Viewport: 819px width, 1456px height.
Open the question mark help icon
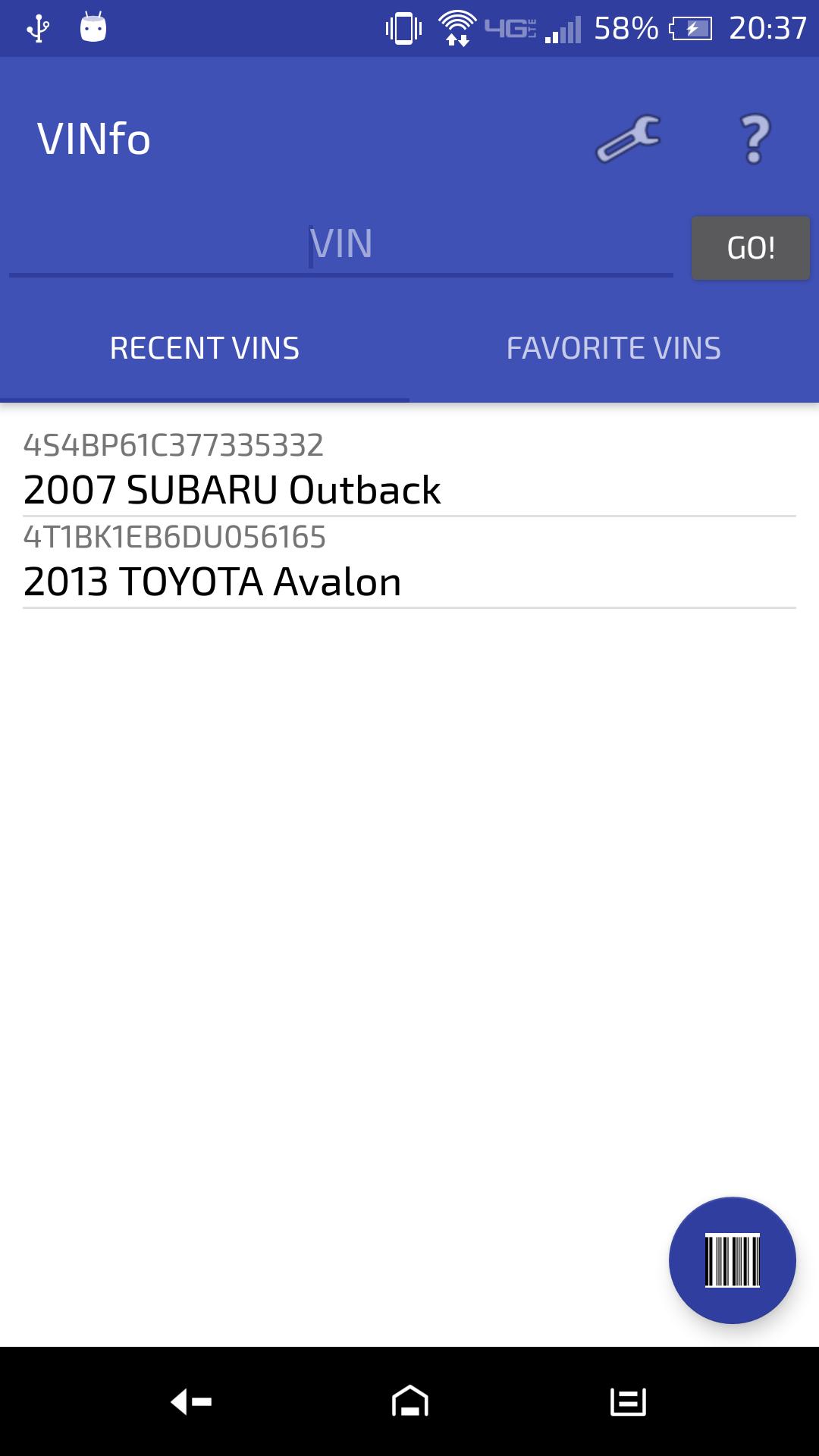tap(754, 139)
